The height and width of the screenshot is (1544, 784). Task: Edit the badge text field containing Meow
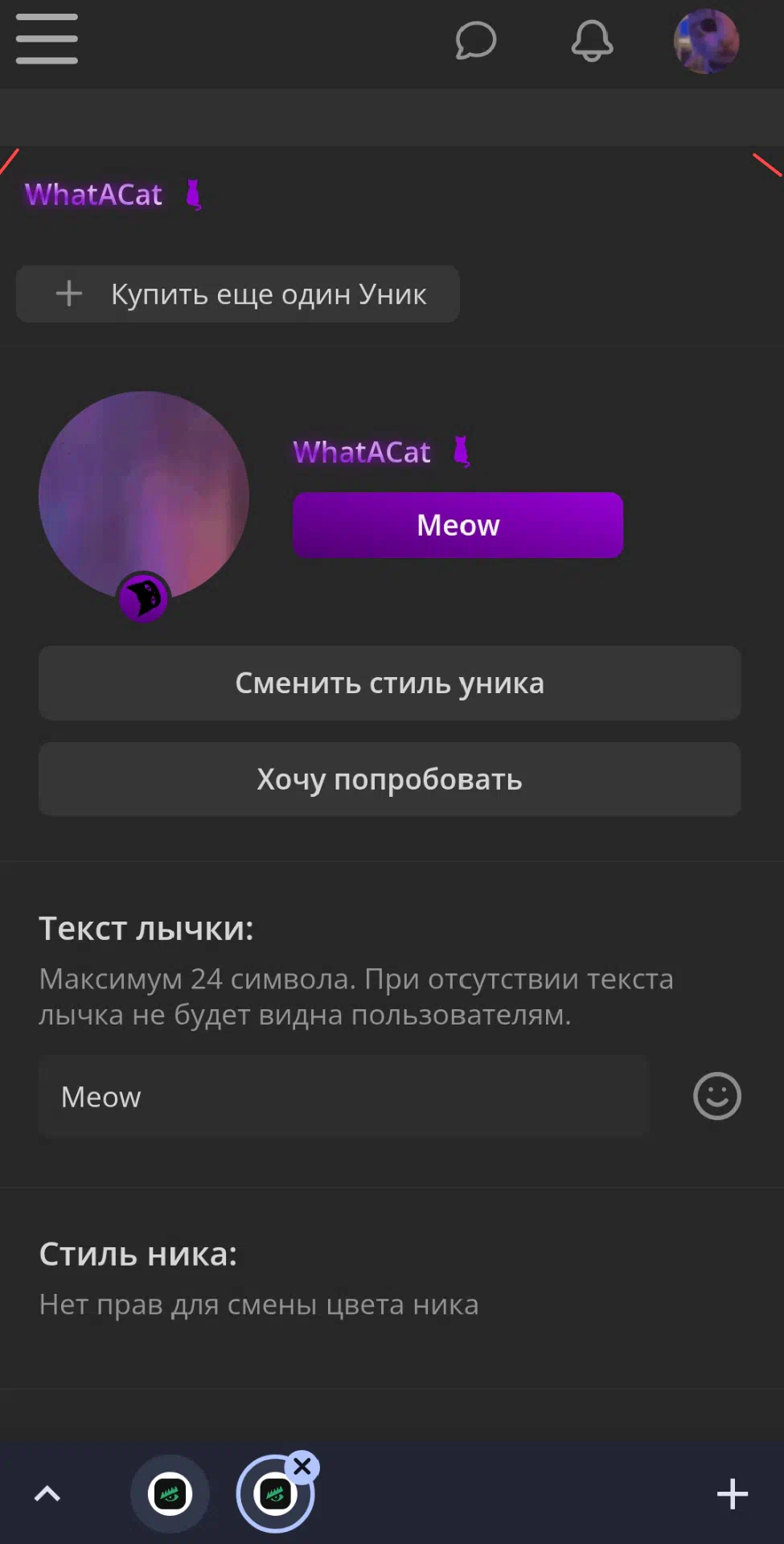343,1096
